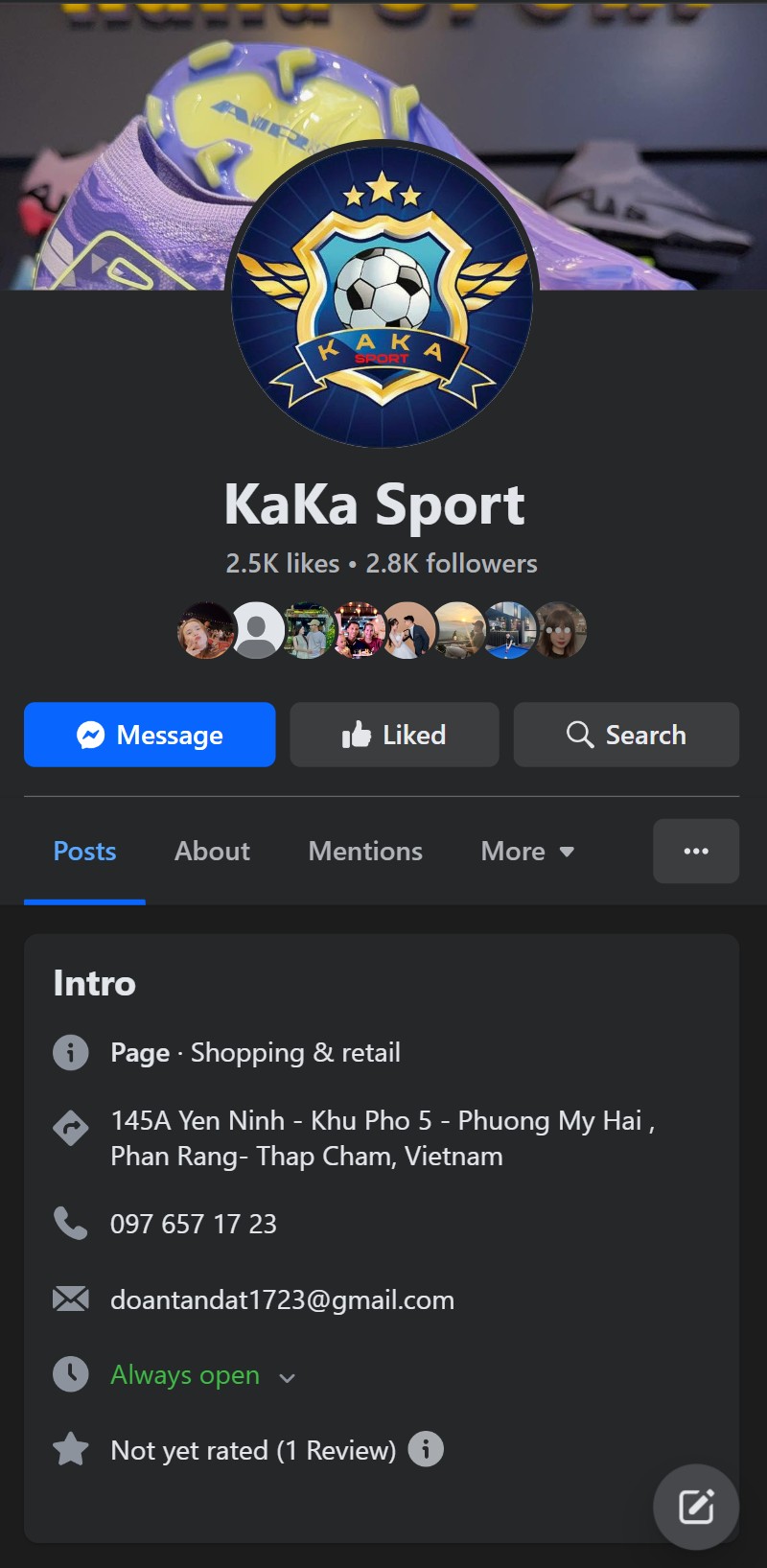Expand the More tab dropdown
The width and height of the screenshot is (767, 1568).
[x=527, y=851]
